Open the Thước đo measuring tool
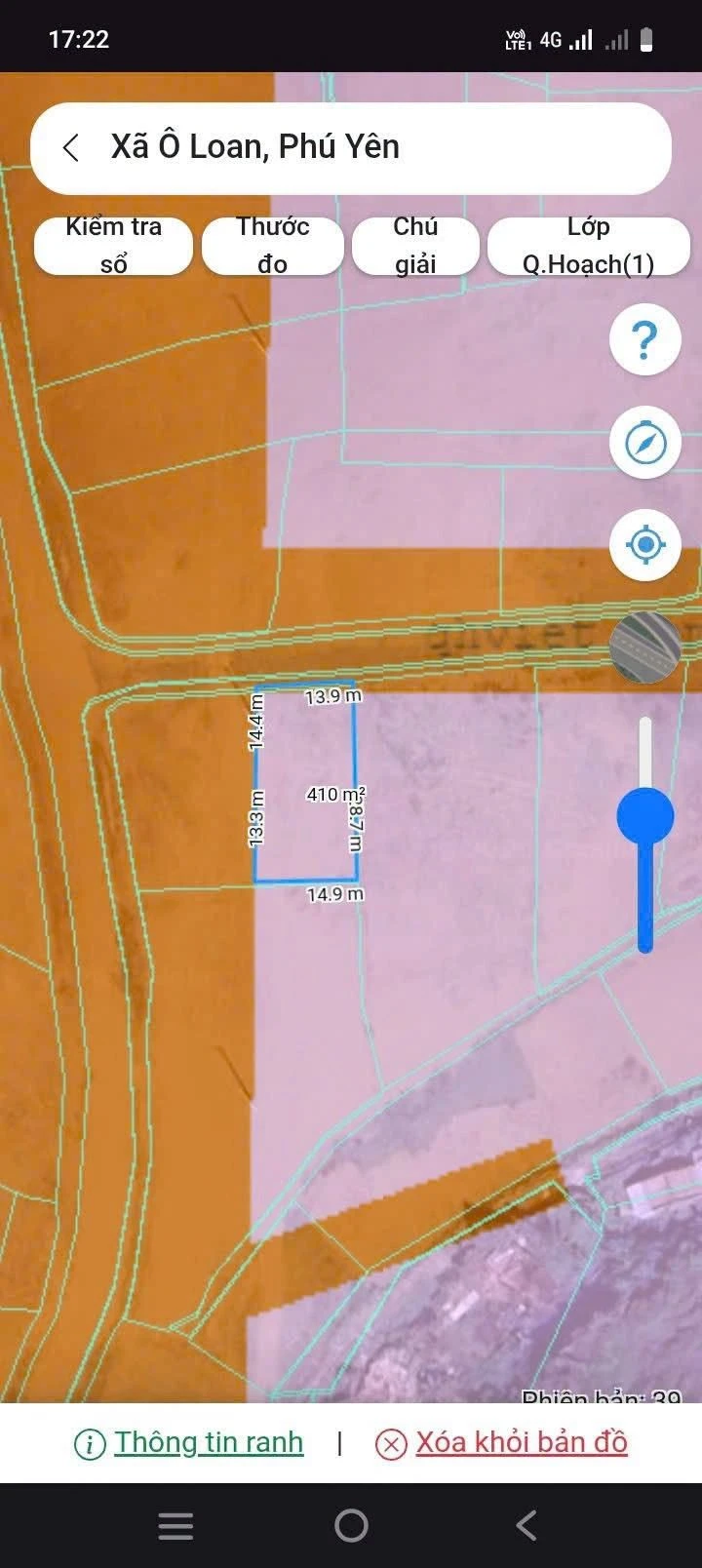Image resolution: width=702 pixels, height=1568 pixels. (273, 246)
